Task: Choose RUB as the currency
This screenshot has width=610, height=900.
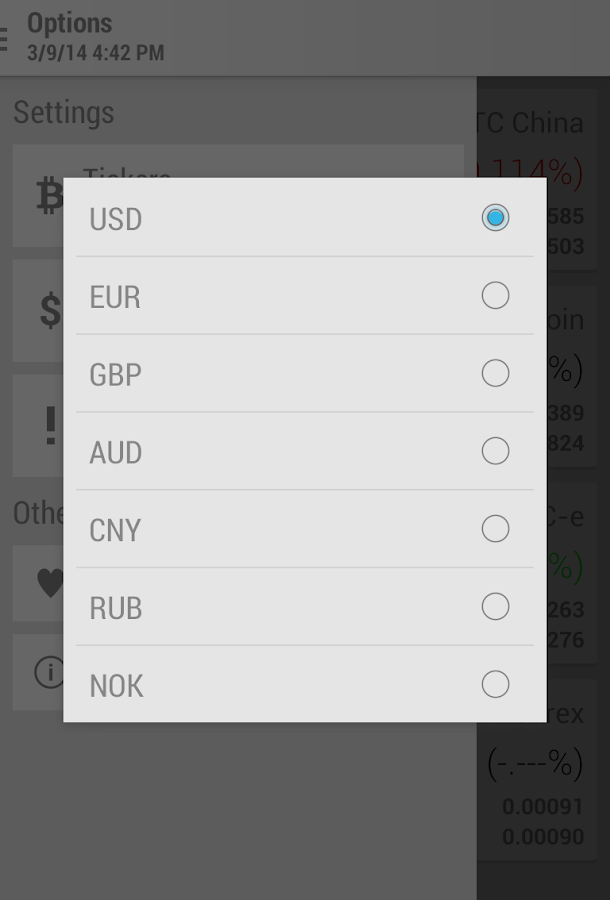Action: tap(495, 607)
